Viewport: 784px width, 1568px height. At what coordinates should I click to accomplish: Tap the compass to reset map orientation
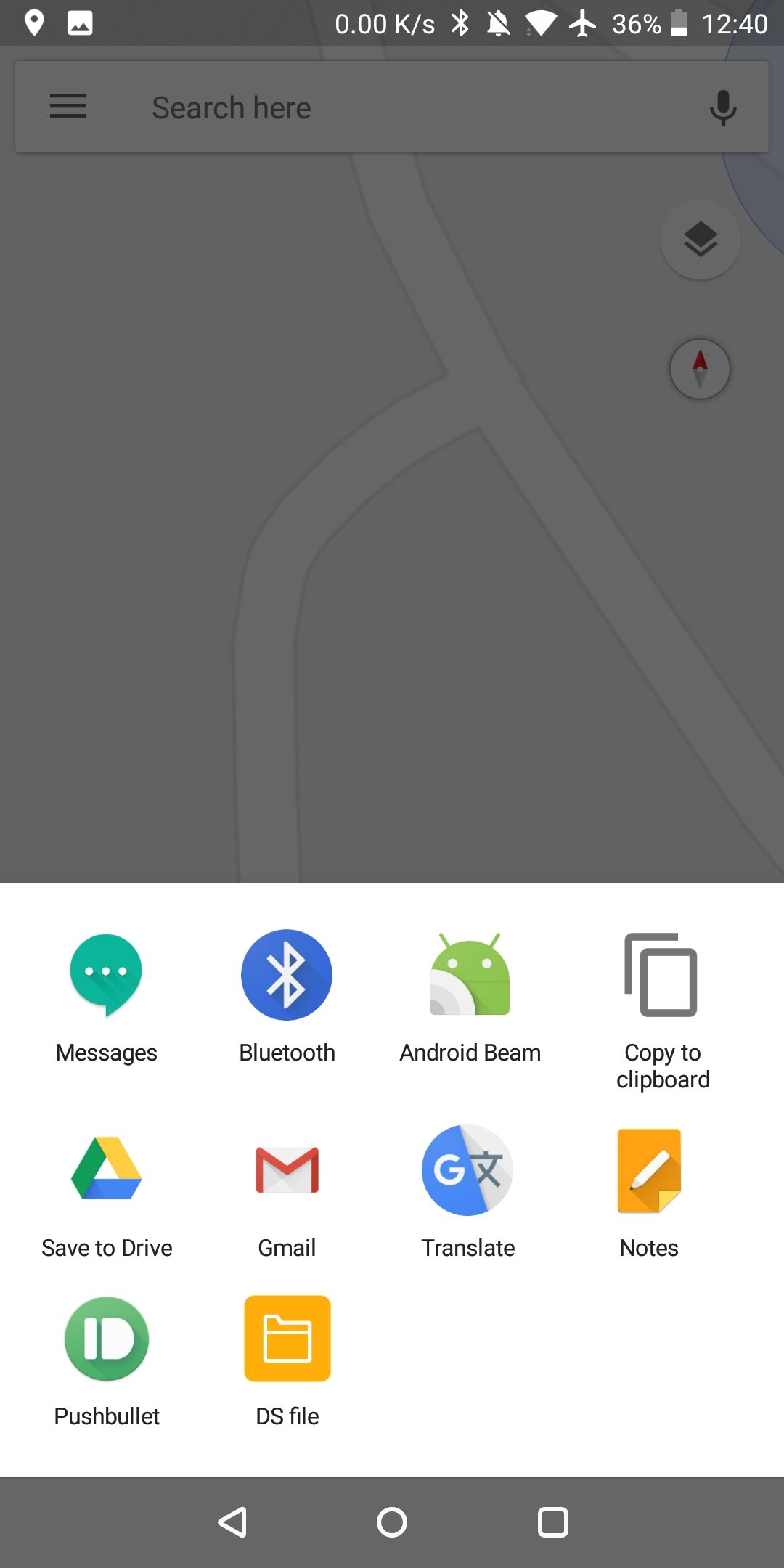pyautogui.click(x=700, y=369)
